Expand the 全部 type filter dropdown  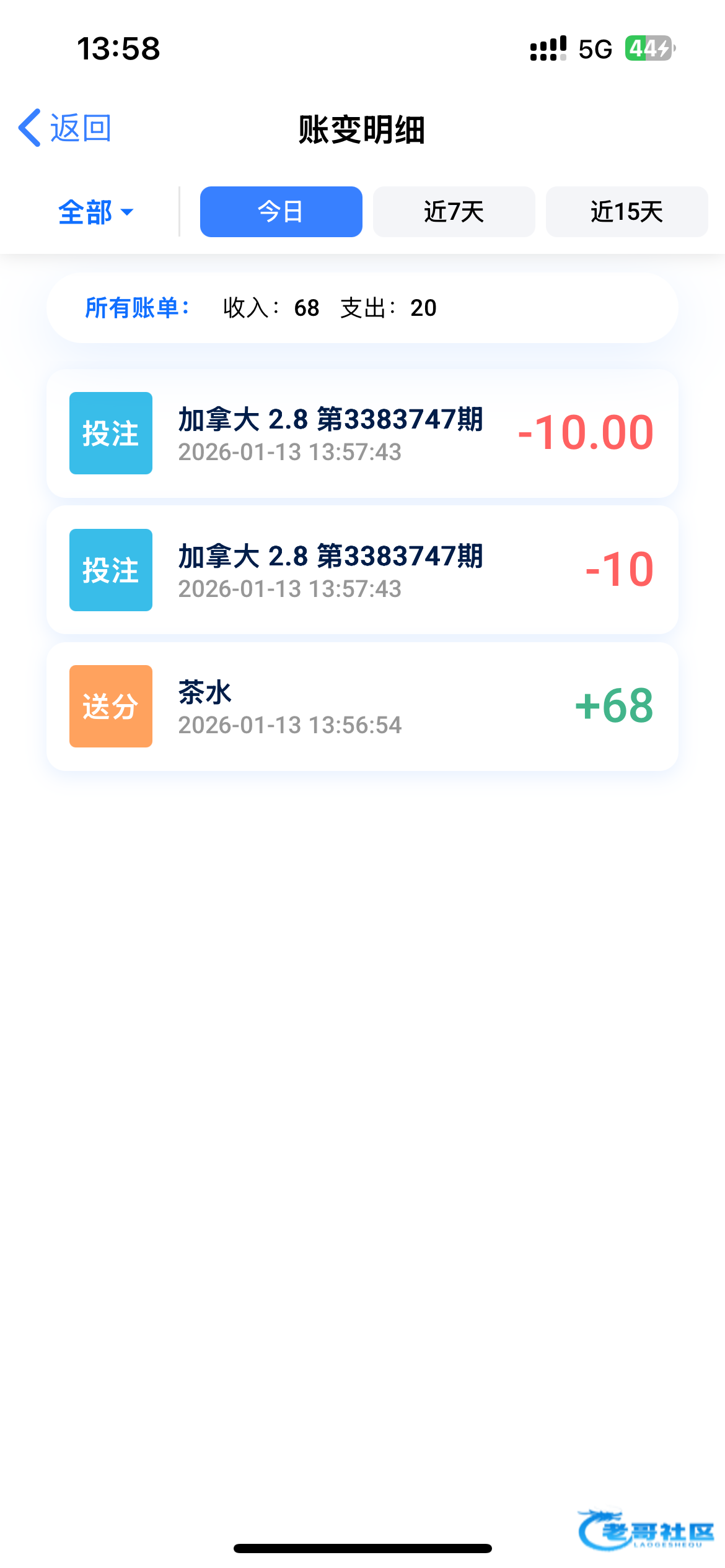95,212
